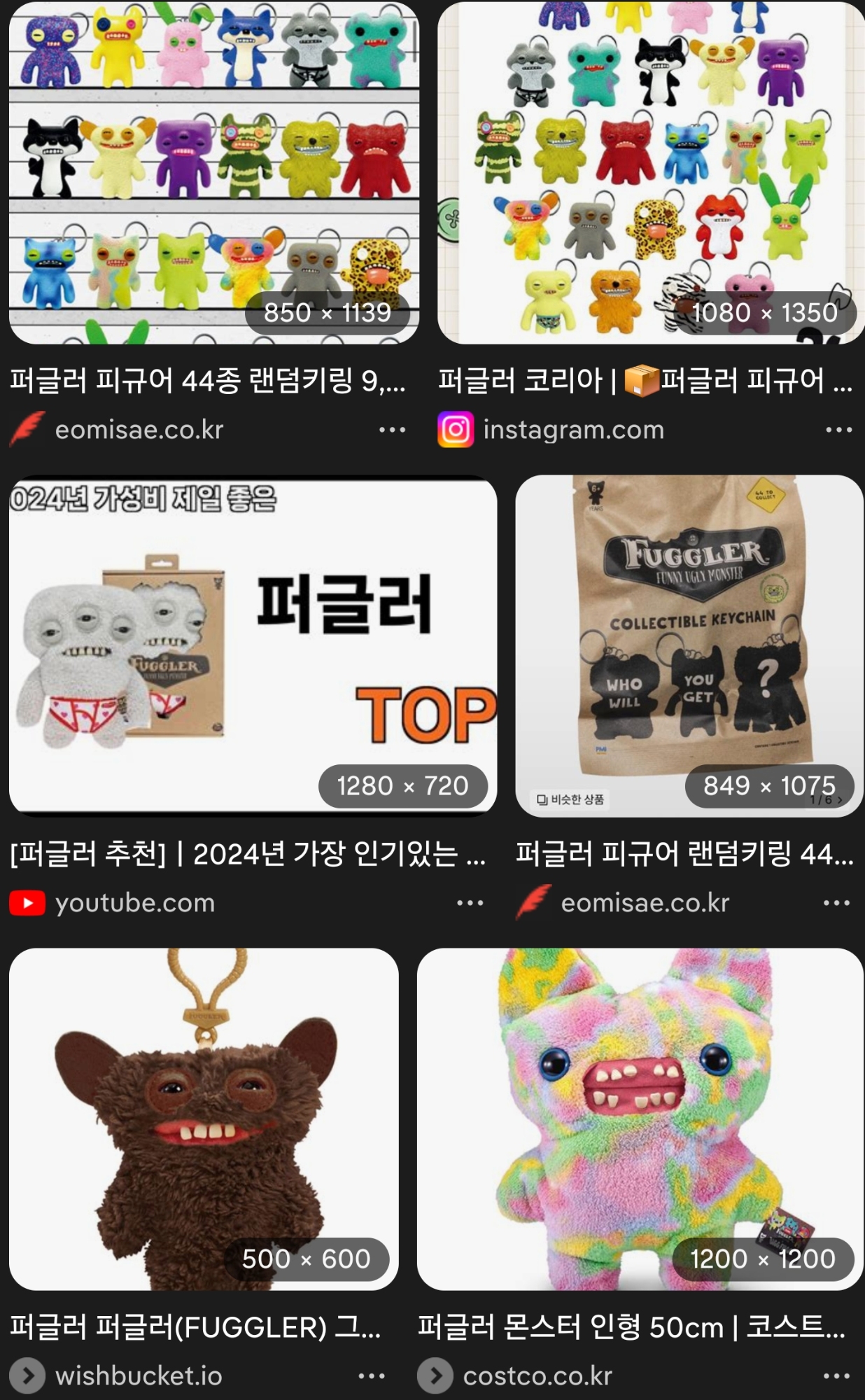Open the rainbow Fuggler monster doll image
Screen dimensions: 865x1400
639,1118
